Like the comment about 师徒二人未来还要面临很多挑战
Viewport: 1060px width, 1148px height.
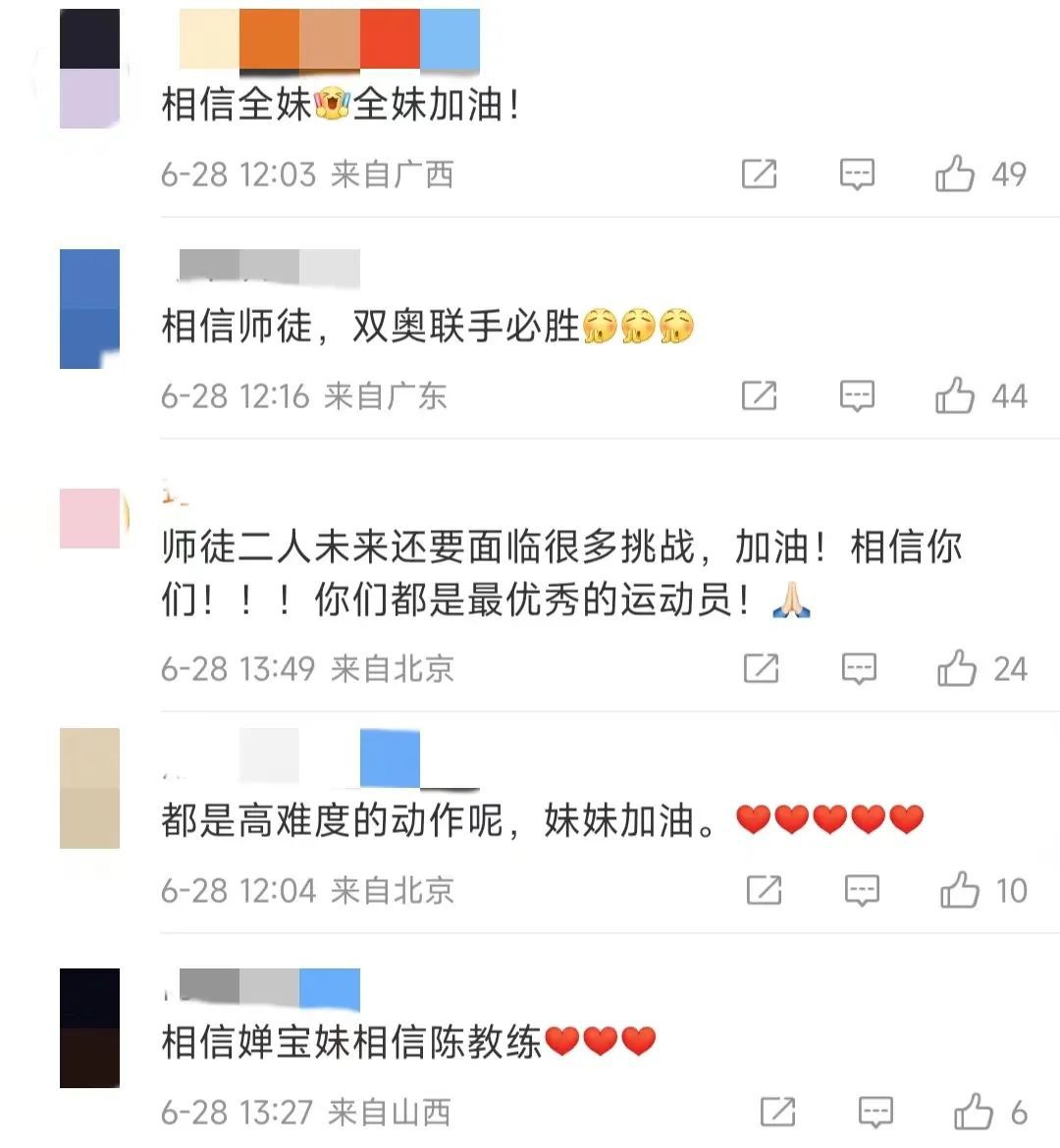coord(956,669)
